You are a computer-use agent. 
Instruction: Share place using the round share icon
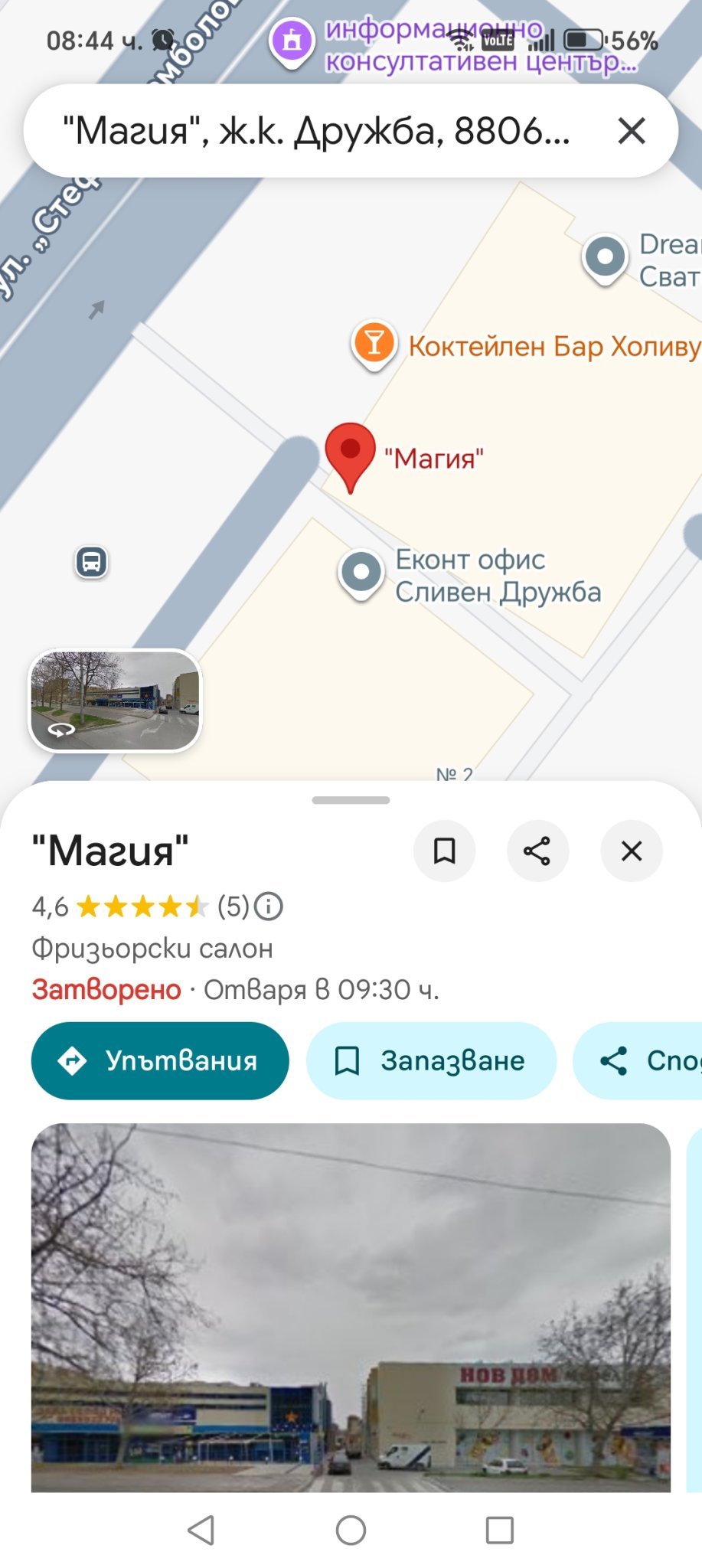pyautogui.click(x=537, y=851)
